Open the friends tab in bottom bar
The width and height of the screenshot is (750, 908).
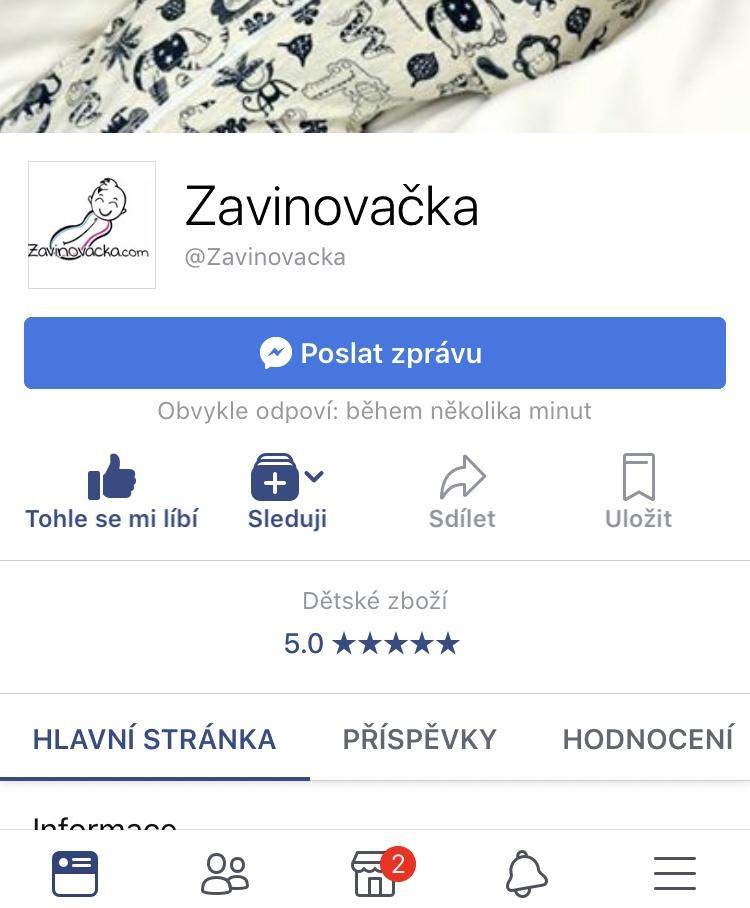225,873
